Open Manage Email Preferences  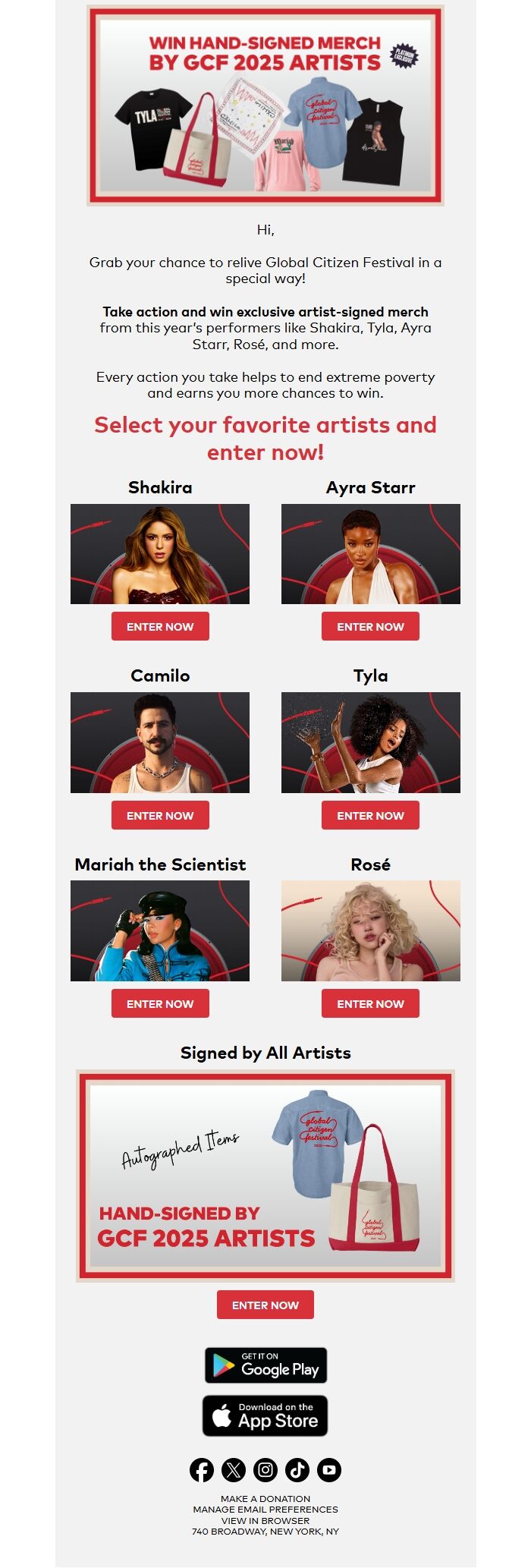click(x=265, y=1510)
